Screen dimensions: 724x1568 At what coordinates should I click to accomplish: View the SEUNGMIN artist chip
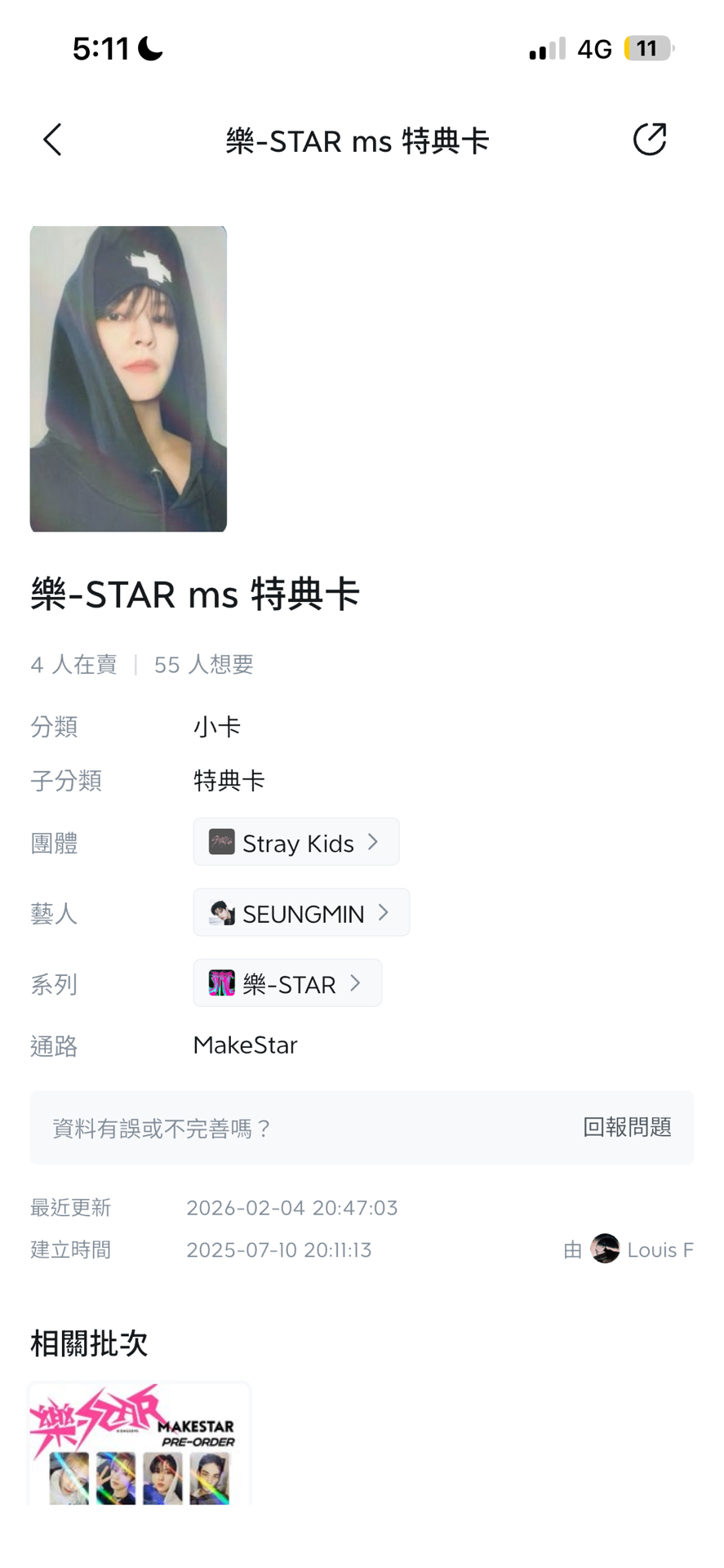point(301,913)
